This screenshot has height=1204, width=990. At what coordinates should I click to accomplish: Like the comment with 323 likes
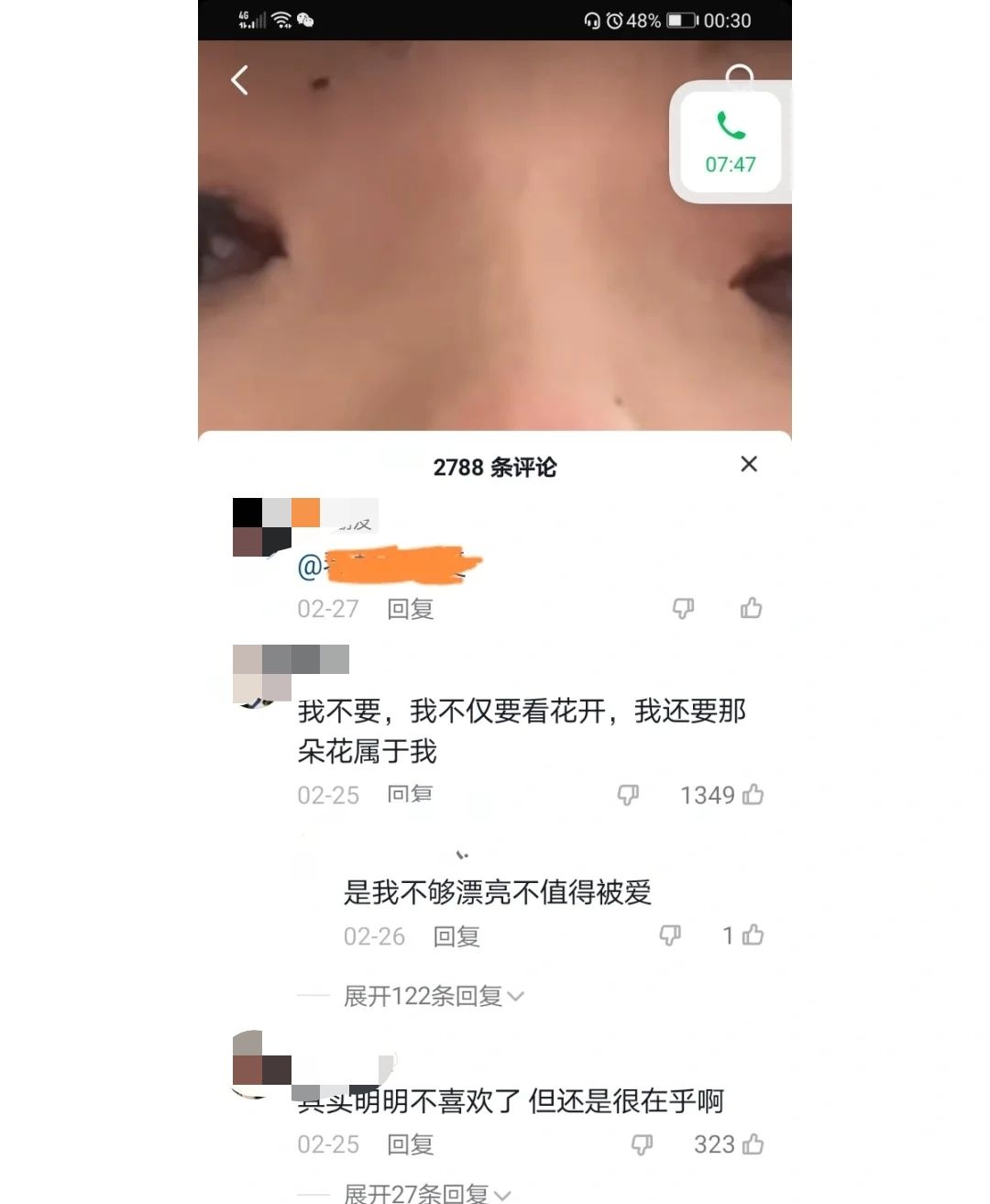point(753,1144)
